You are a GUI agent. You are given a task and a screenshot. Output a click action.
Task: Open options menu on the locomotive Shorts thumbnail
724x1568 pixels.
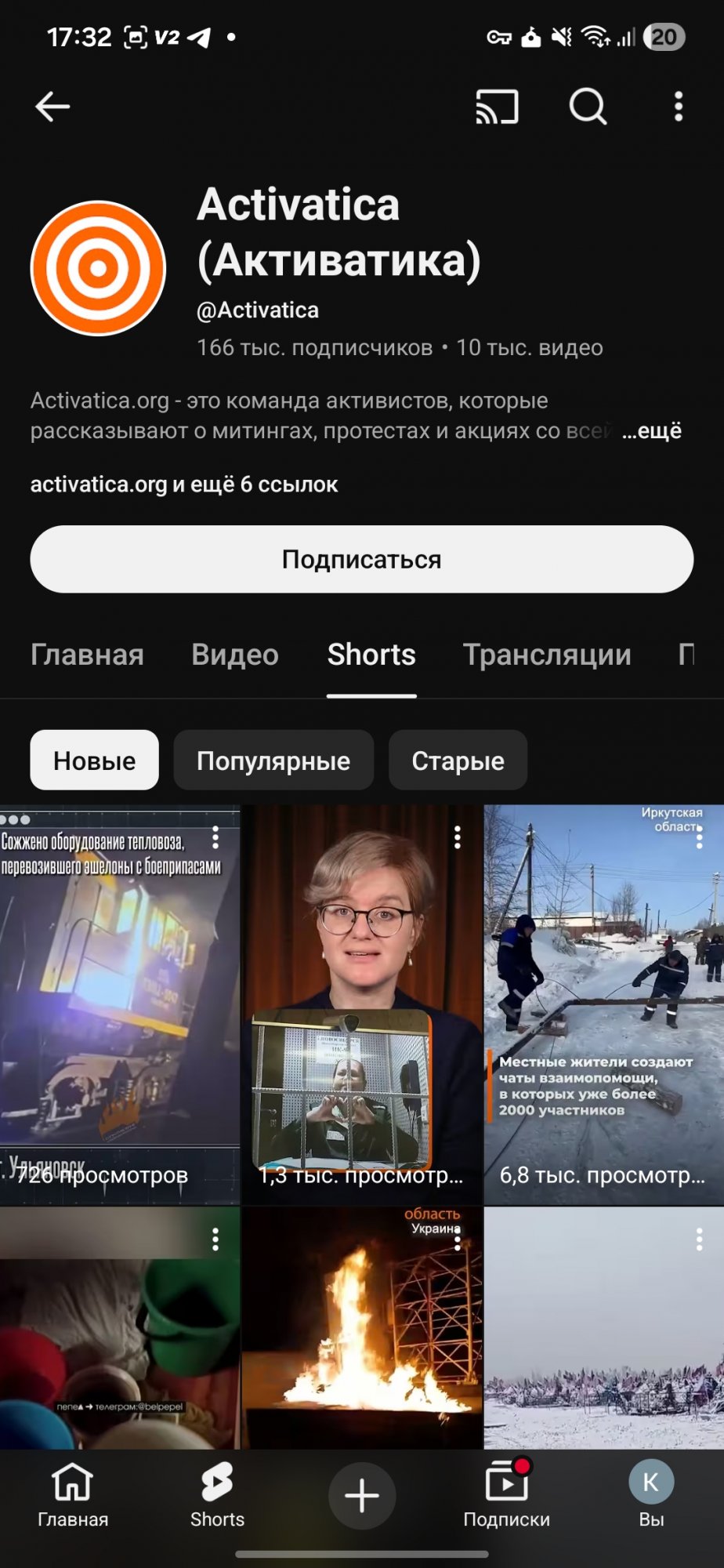(x=215, y=837)
